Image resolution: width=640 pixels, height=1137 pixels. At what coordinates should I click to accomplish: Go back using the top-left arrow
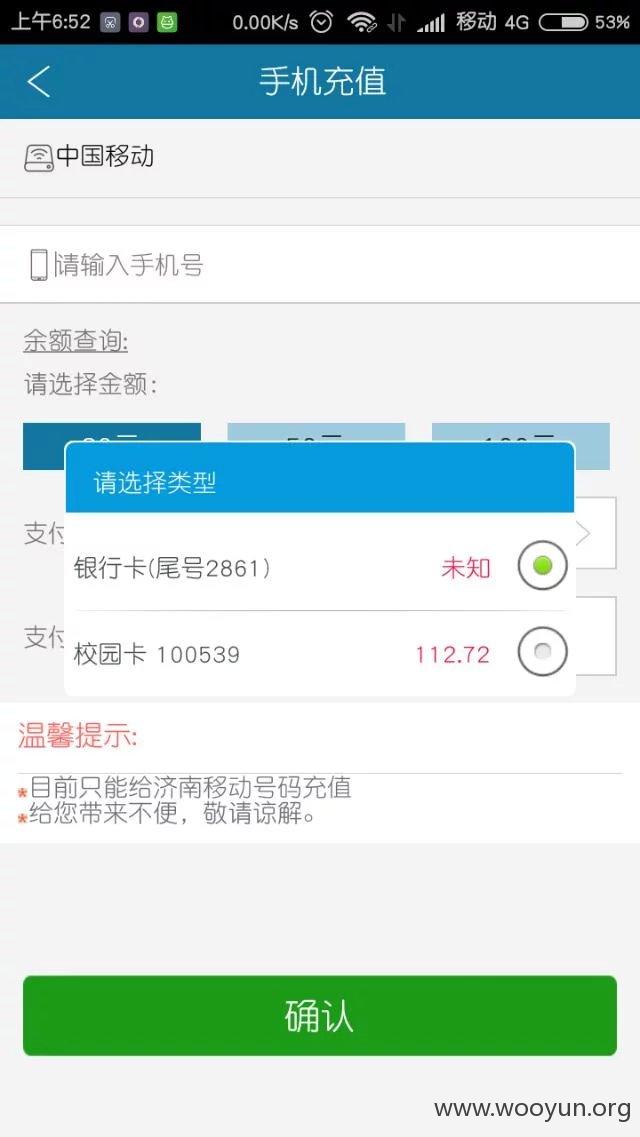point(38,81)
